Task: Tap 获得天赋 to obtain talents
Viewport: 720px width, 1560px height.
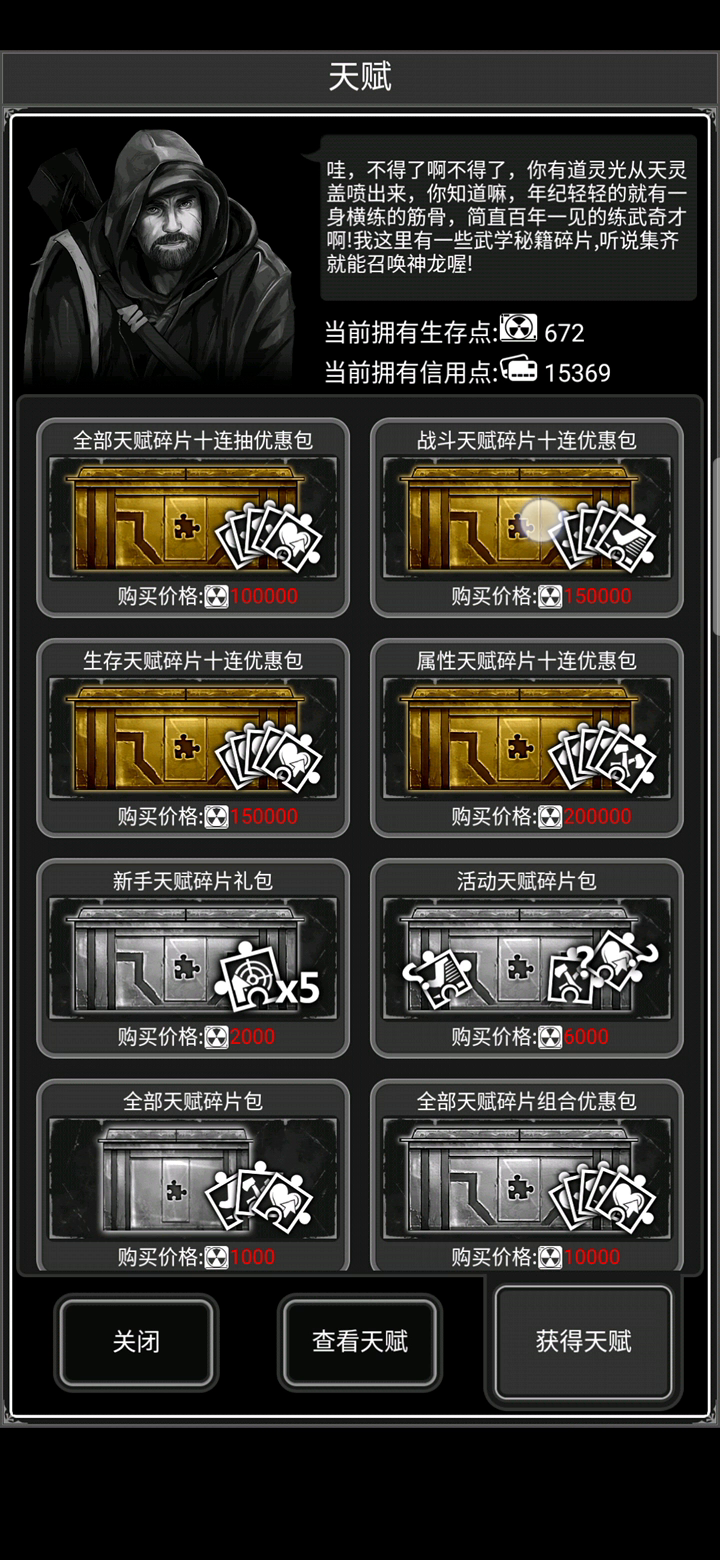Action: (584, 1342)
